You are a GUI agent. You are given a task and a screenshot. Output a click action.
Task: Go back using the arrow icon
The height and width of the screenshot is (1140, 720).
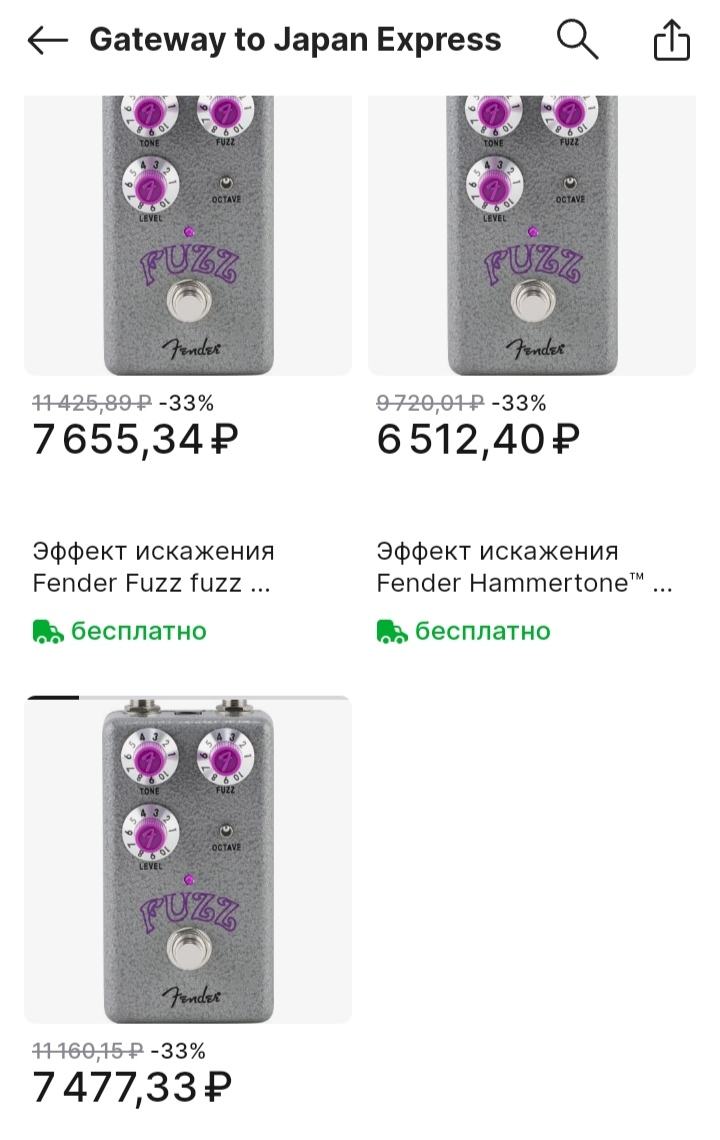coord(47,40)
